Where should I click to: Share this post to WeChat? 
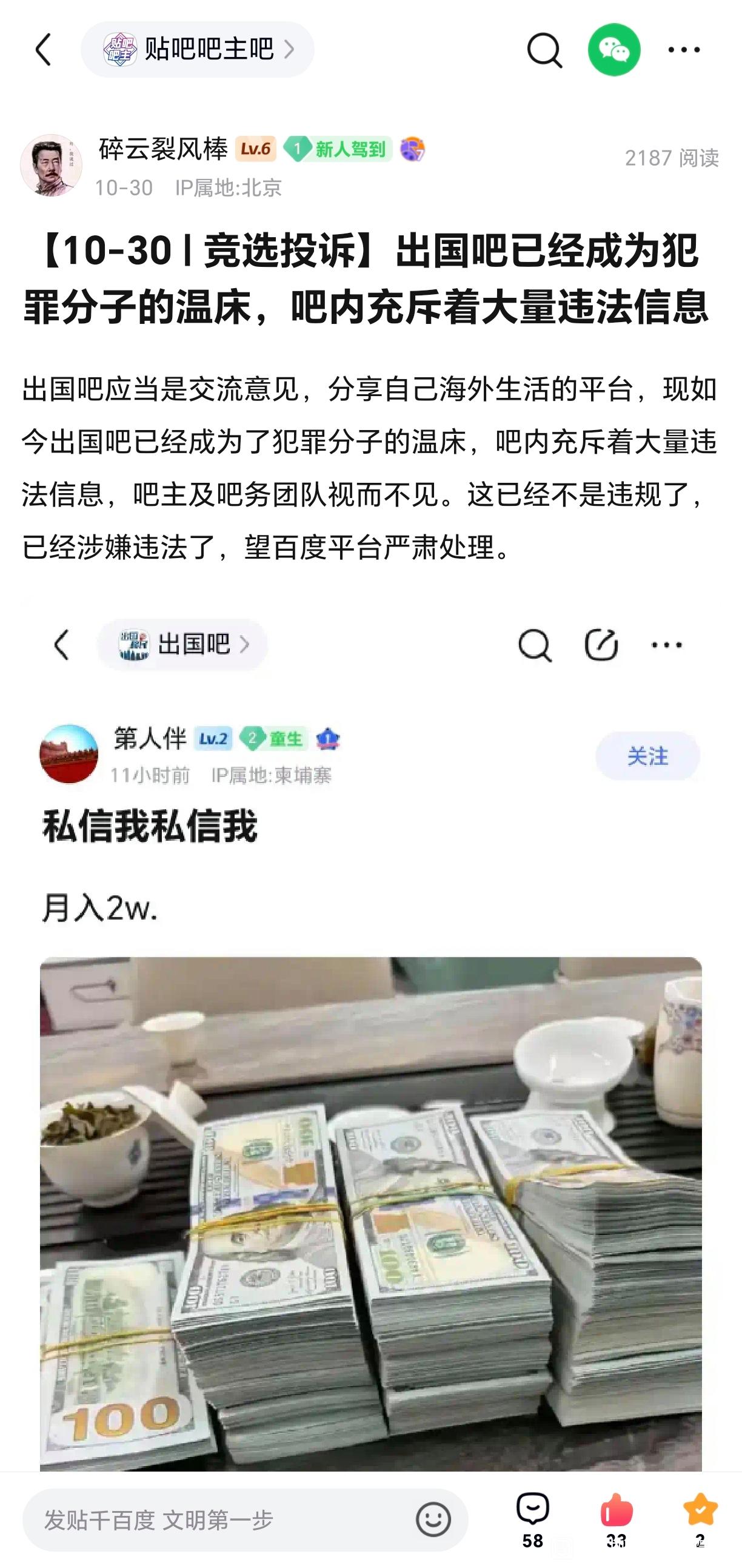613,50
